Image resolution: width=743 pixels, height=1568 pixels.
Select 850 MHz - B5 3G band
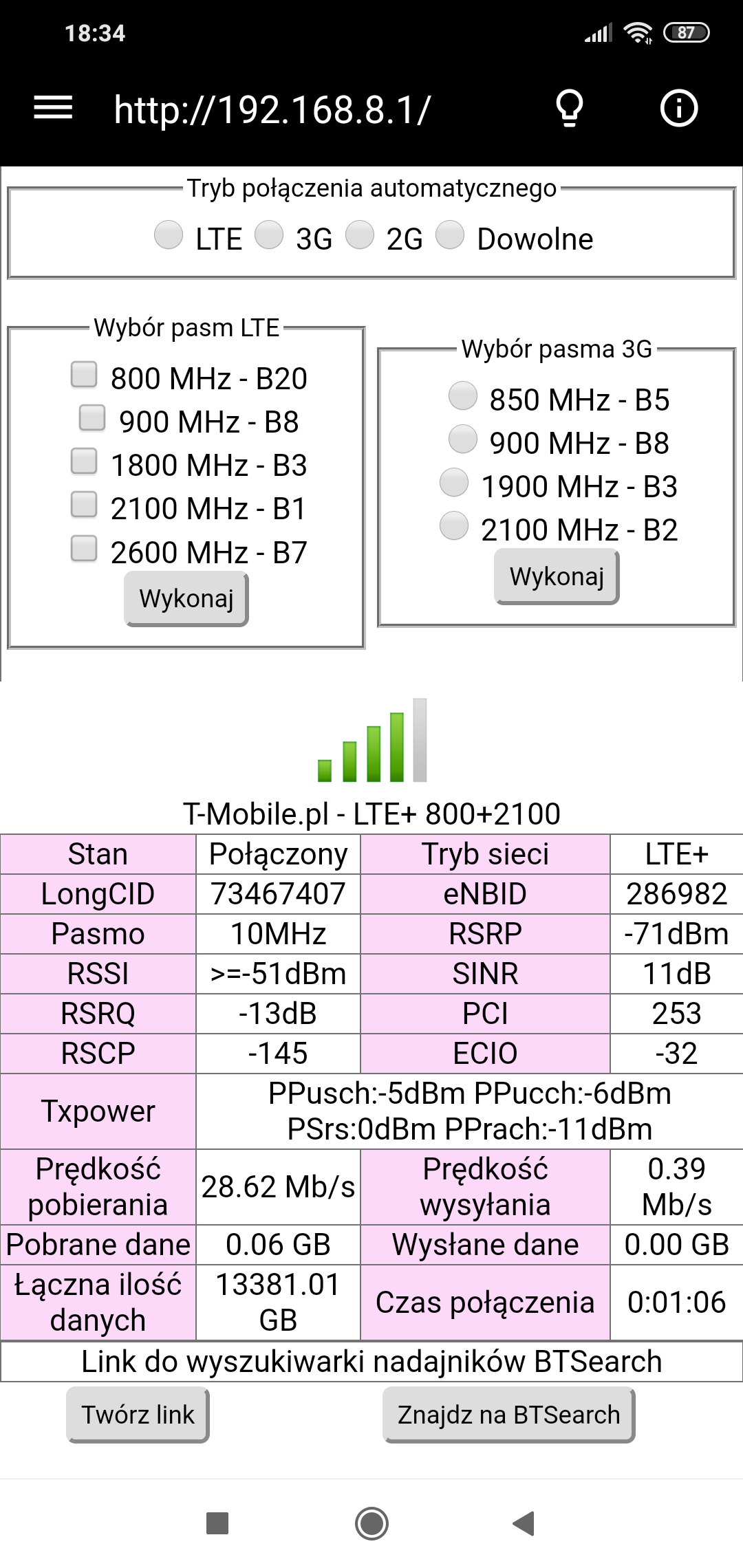click(463, 395)
